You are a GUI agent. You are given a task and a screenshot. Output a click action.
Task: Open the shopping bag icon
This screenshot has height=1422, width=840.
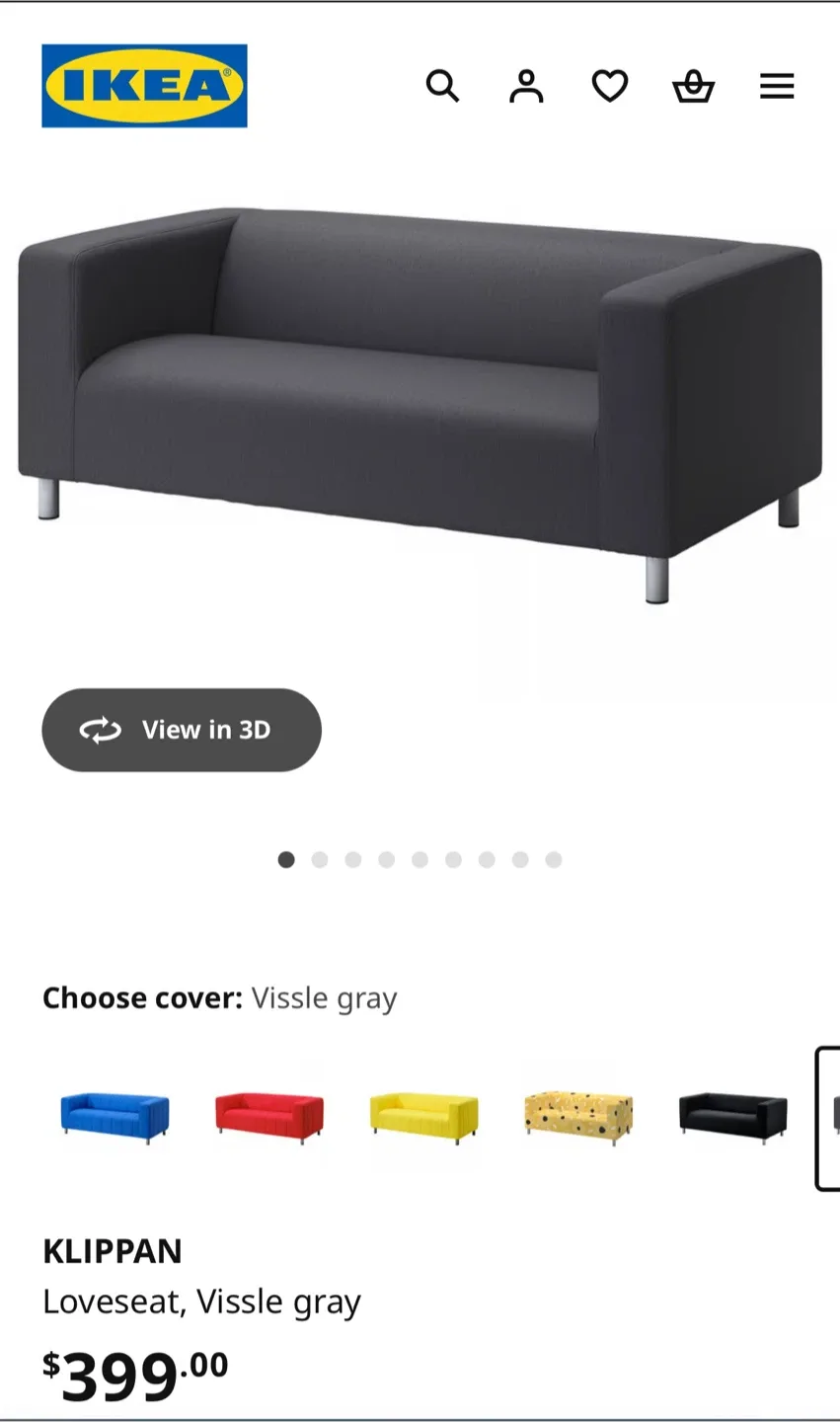click(693, 86)
